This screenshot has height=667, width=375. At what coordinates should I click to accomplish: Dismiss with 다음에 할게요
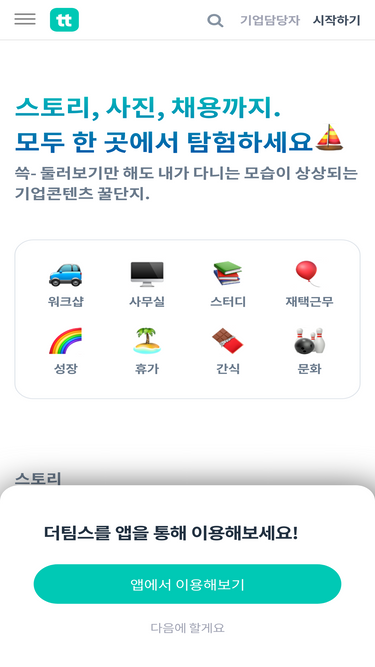(x=188, y=627)
